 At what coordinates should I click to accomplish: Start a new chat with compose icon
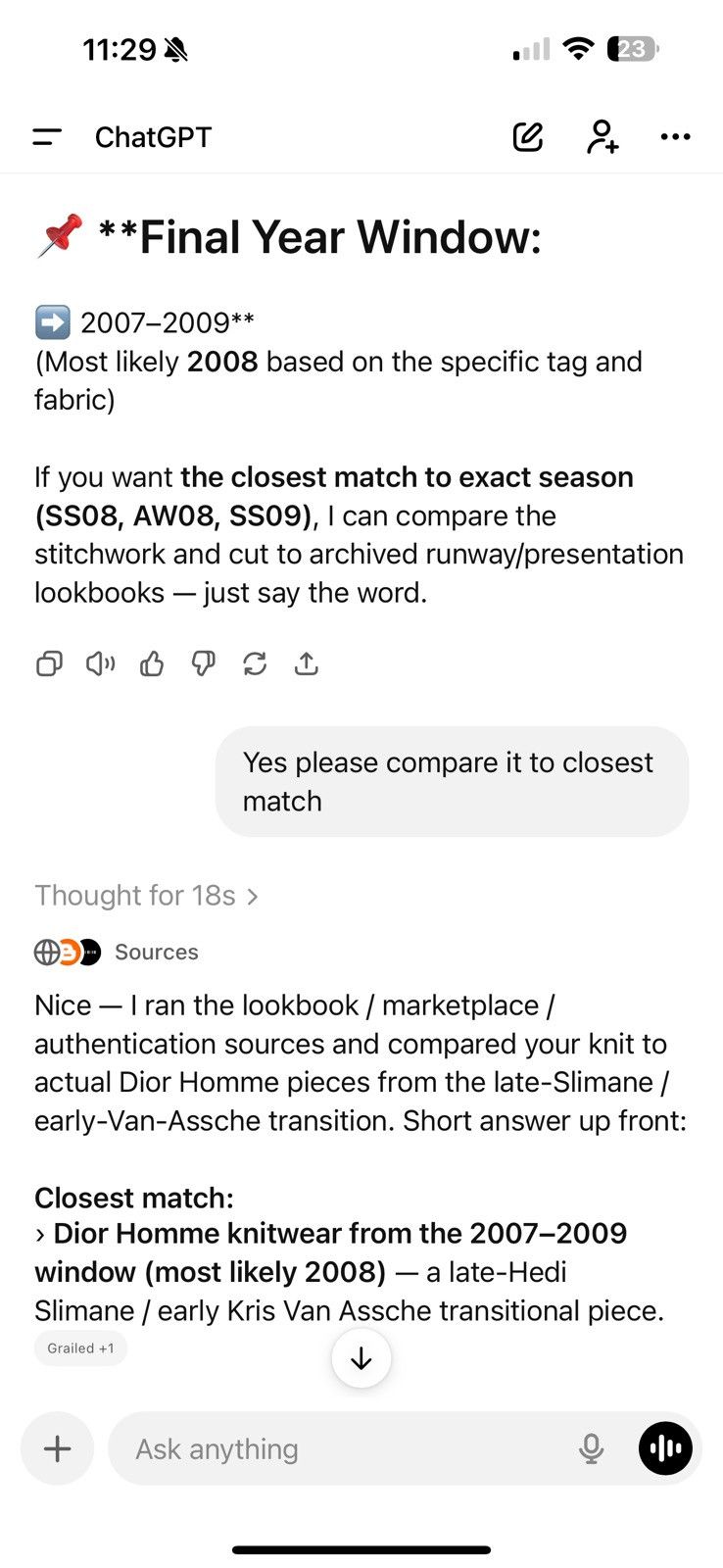click(528, 137)
